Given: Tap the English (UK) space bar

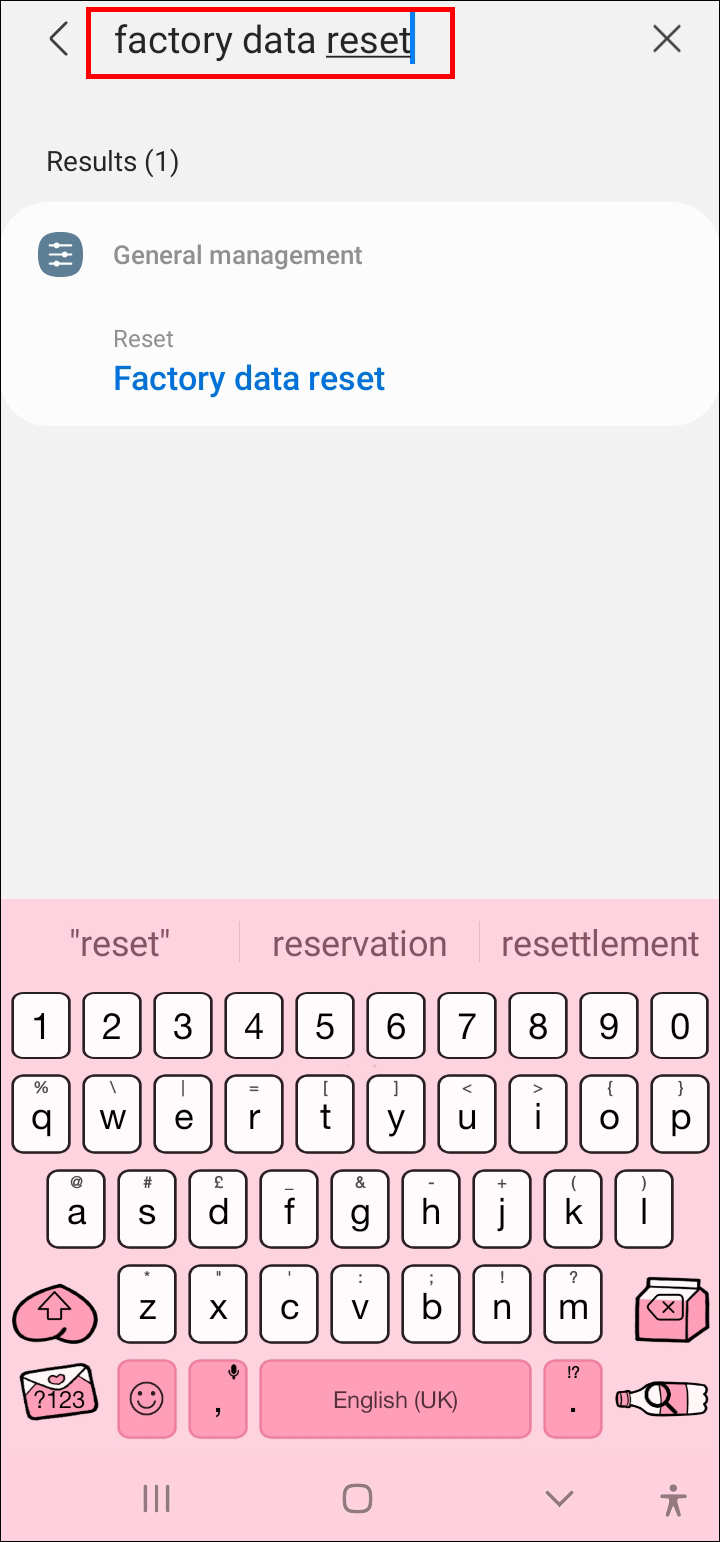Looking at the screenshot, I should [x=395, y=1399].
